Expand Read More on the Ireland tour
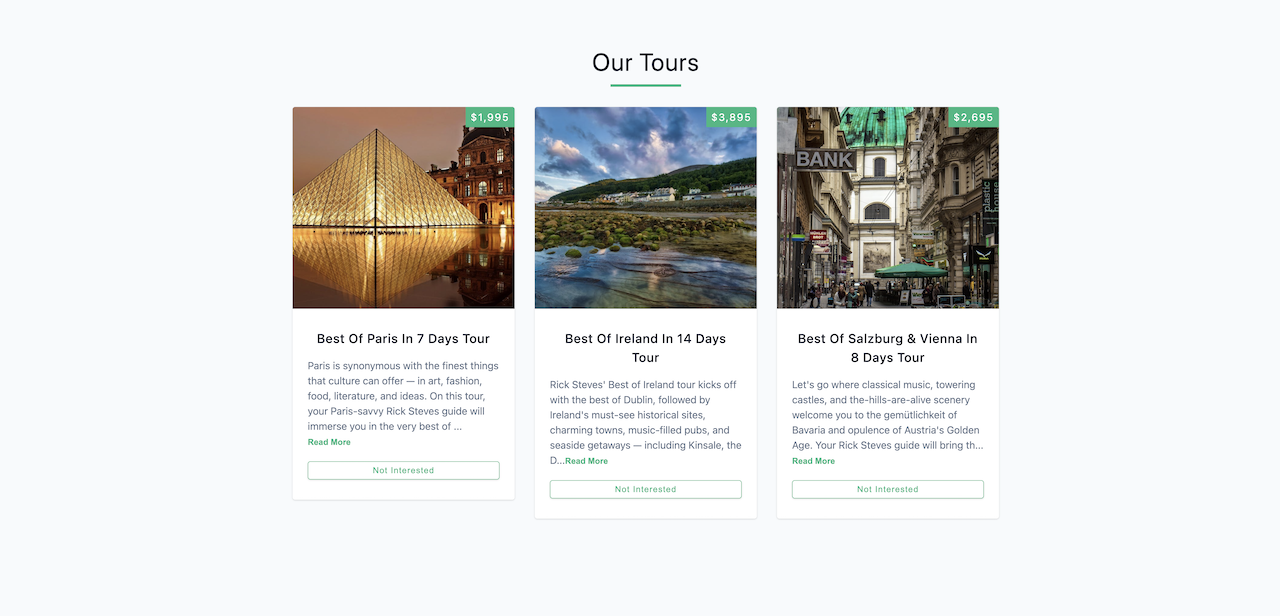The image size is (1280, 616). pos(586,461)
